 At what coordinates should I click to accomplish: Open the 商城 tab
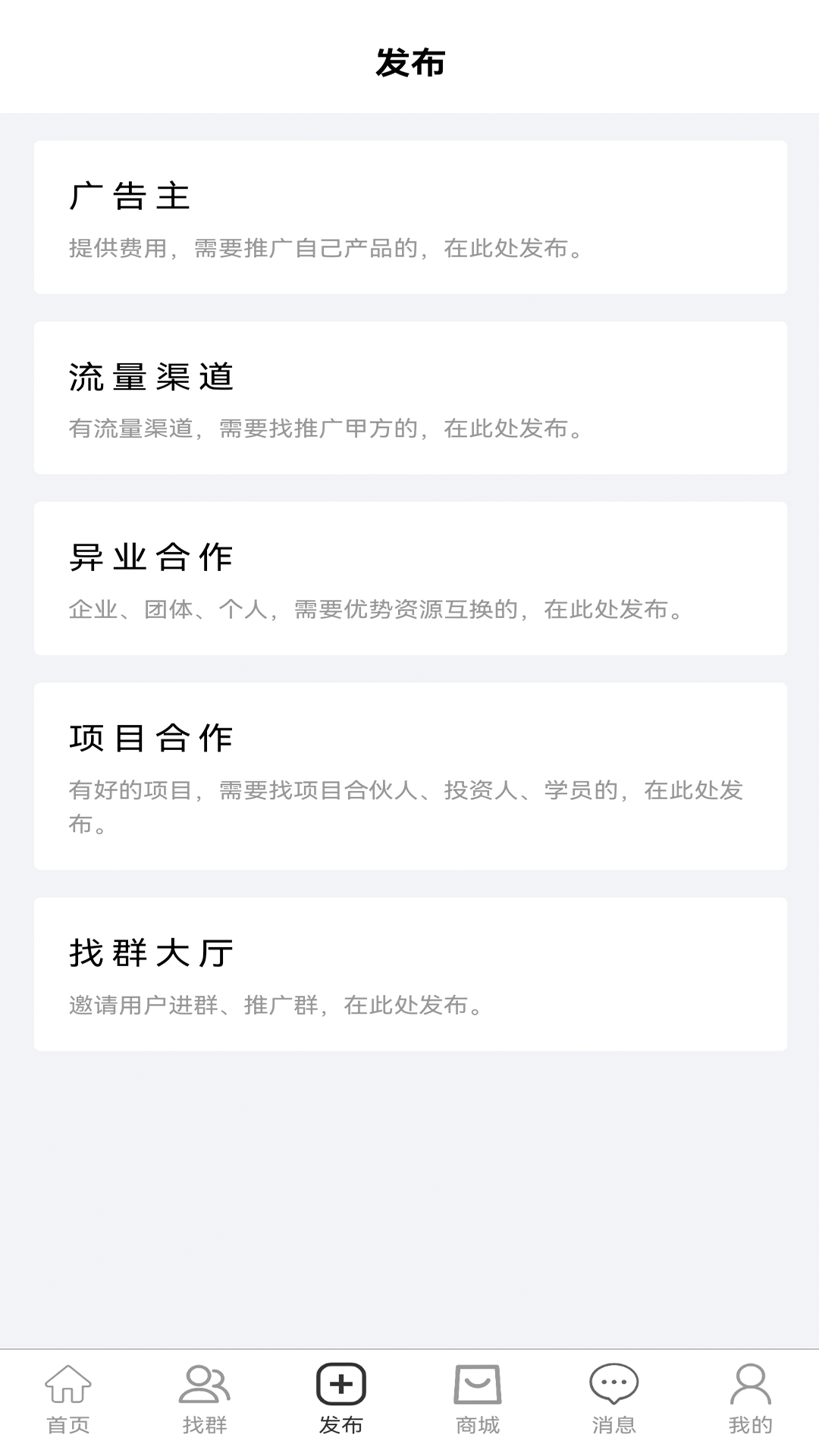pyautogui.click(x=478, y=1424)
